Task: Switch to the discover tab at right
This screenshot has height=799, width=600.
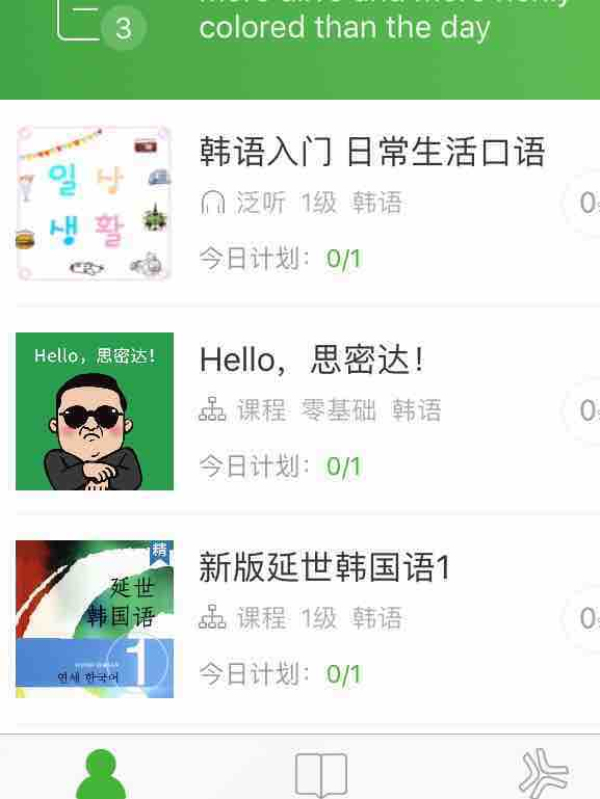Action: pos(545,773)
